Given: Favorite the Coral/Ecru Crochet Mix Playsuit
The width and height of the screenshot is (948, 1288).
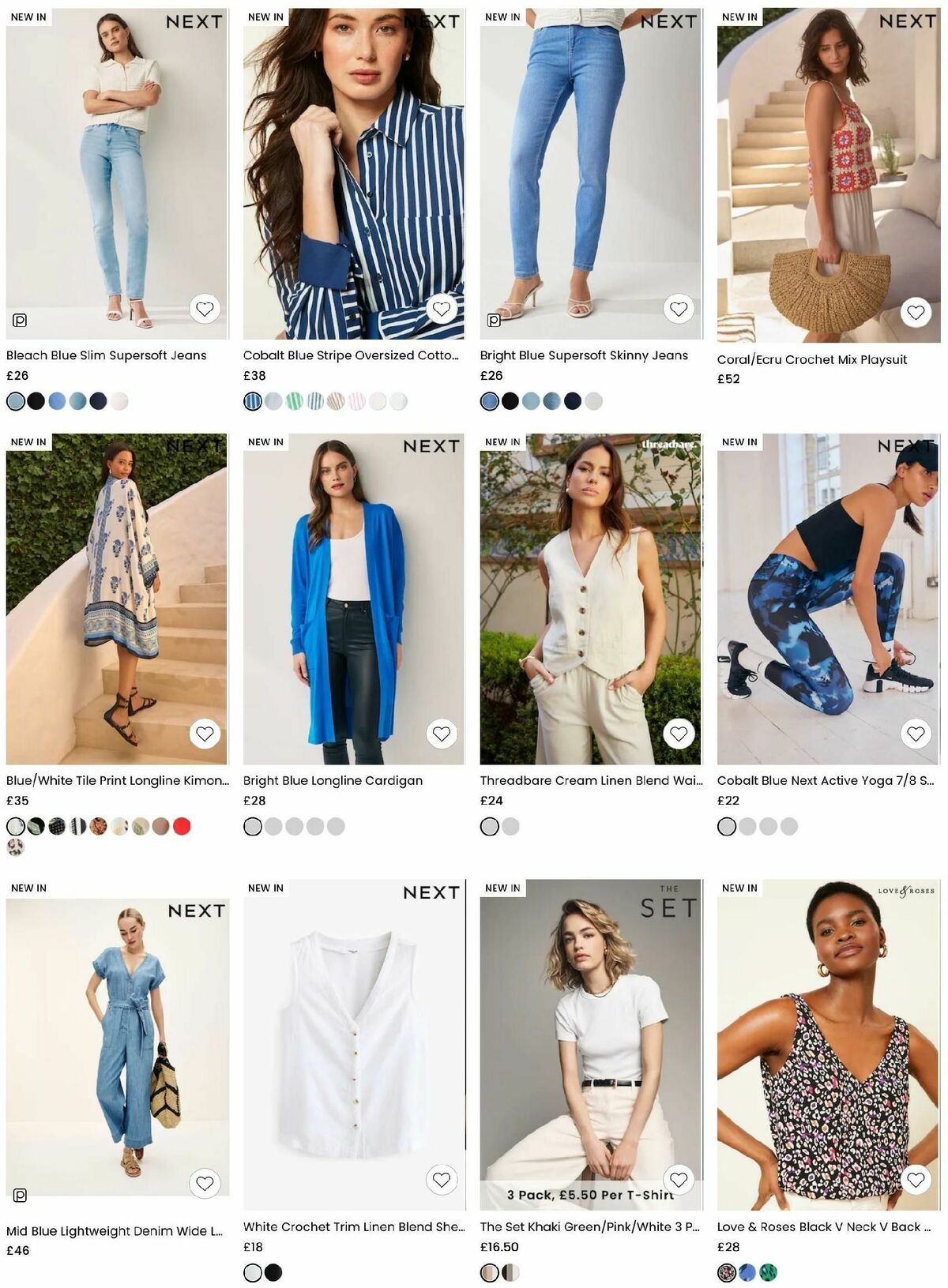Looking at the screenshot, I should 916,311.
